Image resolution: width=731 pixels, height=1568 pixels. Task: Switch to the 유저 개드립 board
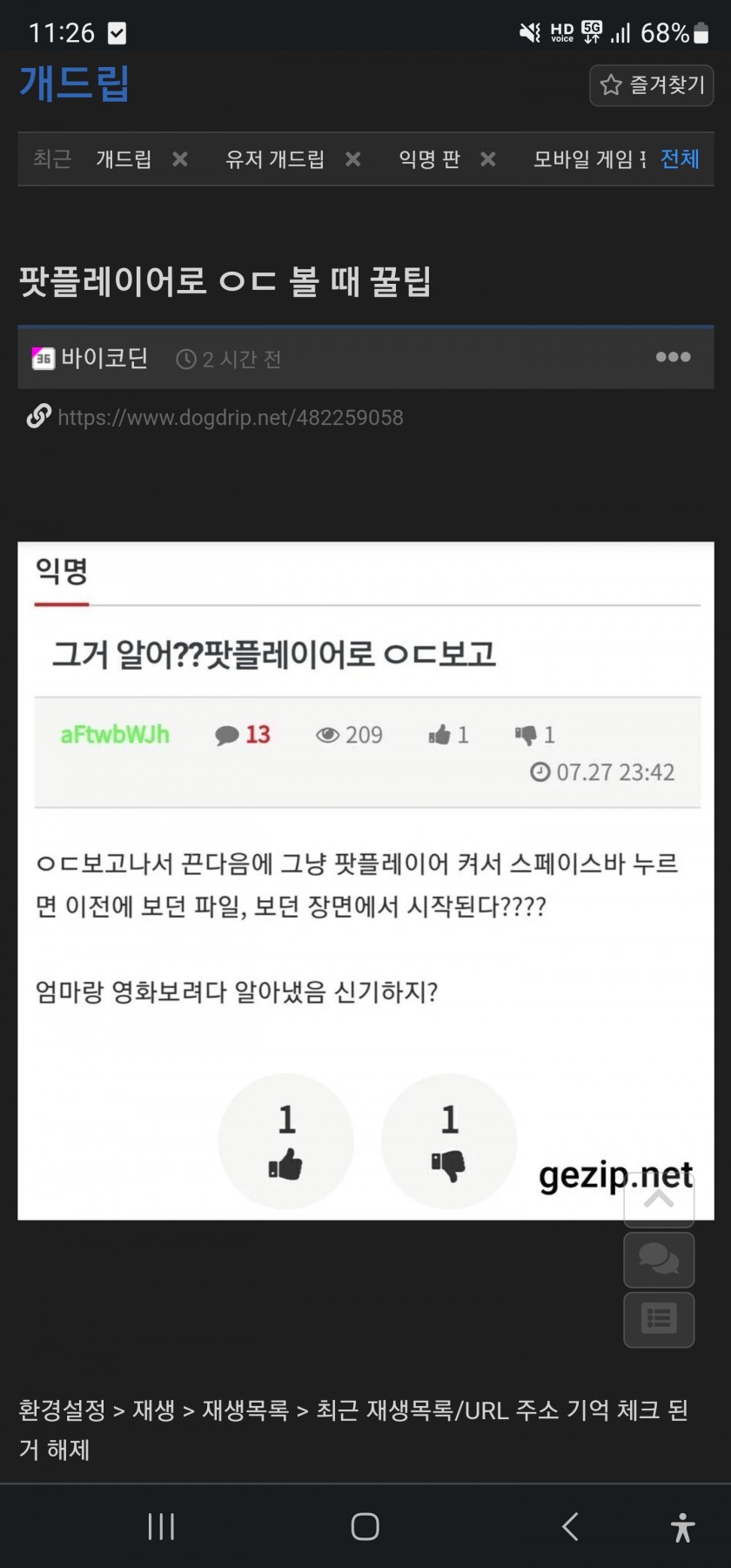click(x=274, y=159)
